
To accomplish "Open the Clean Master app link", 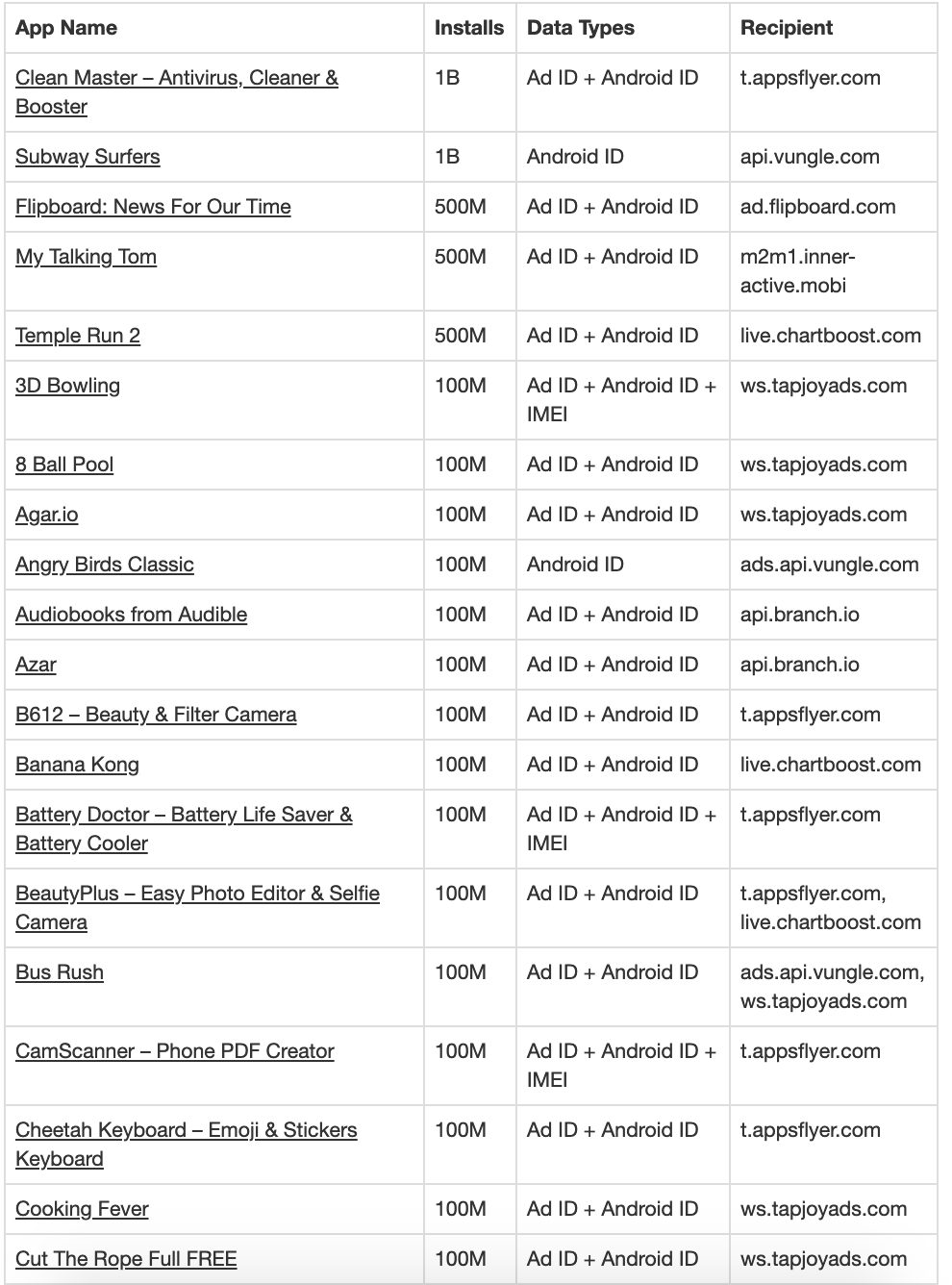I will coord(176,79).
